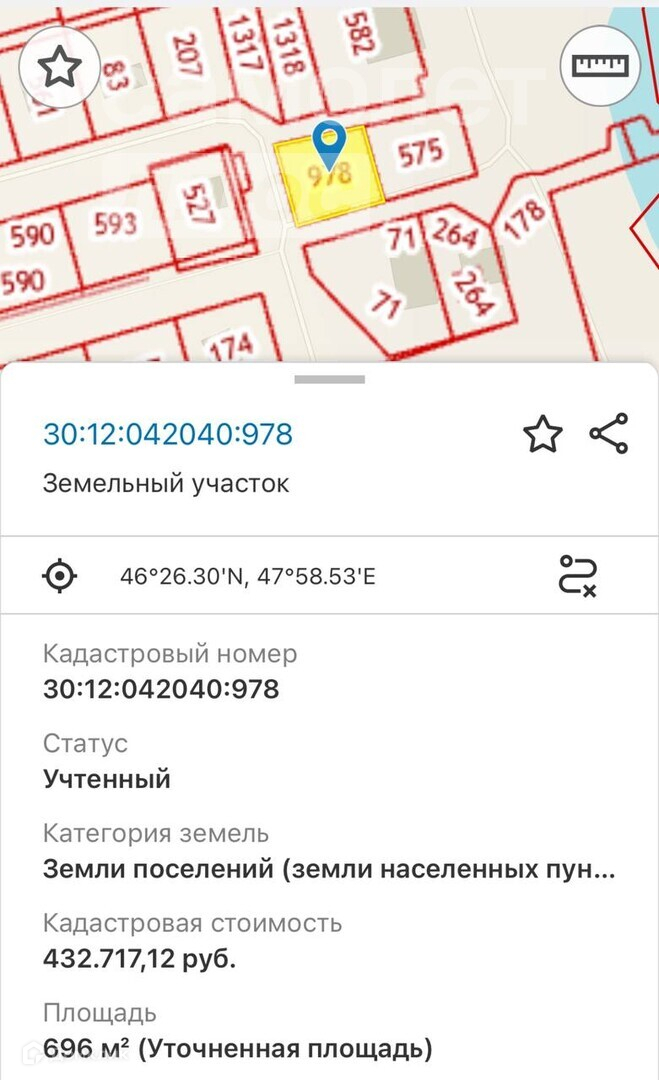Open the ruler measurement tool

click(599, 66)
